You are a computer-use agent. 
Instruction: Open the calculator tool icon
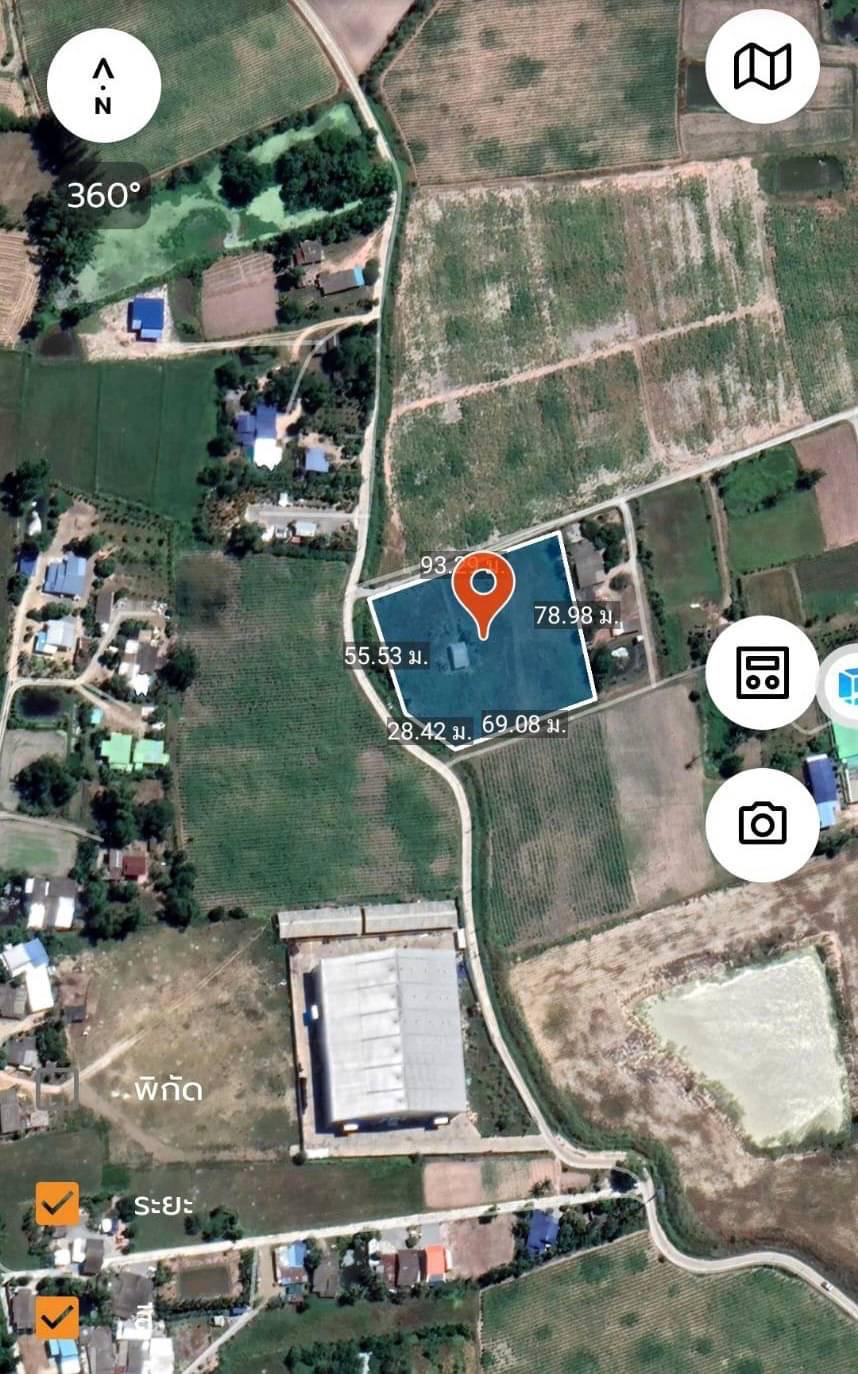pyautogui.click(x=763, y=672)
